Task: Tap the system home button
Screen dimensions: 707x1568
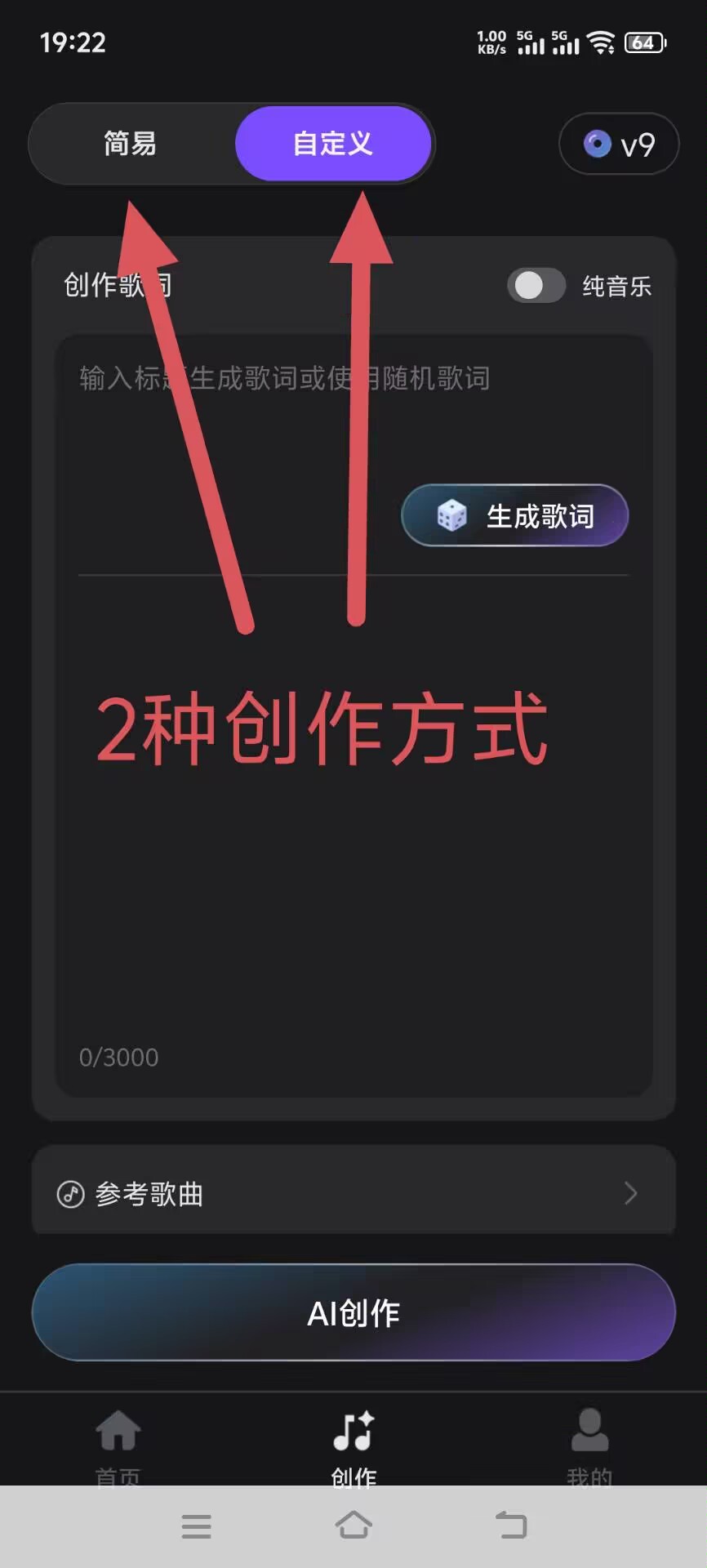Action: [x=353, y=1525]
